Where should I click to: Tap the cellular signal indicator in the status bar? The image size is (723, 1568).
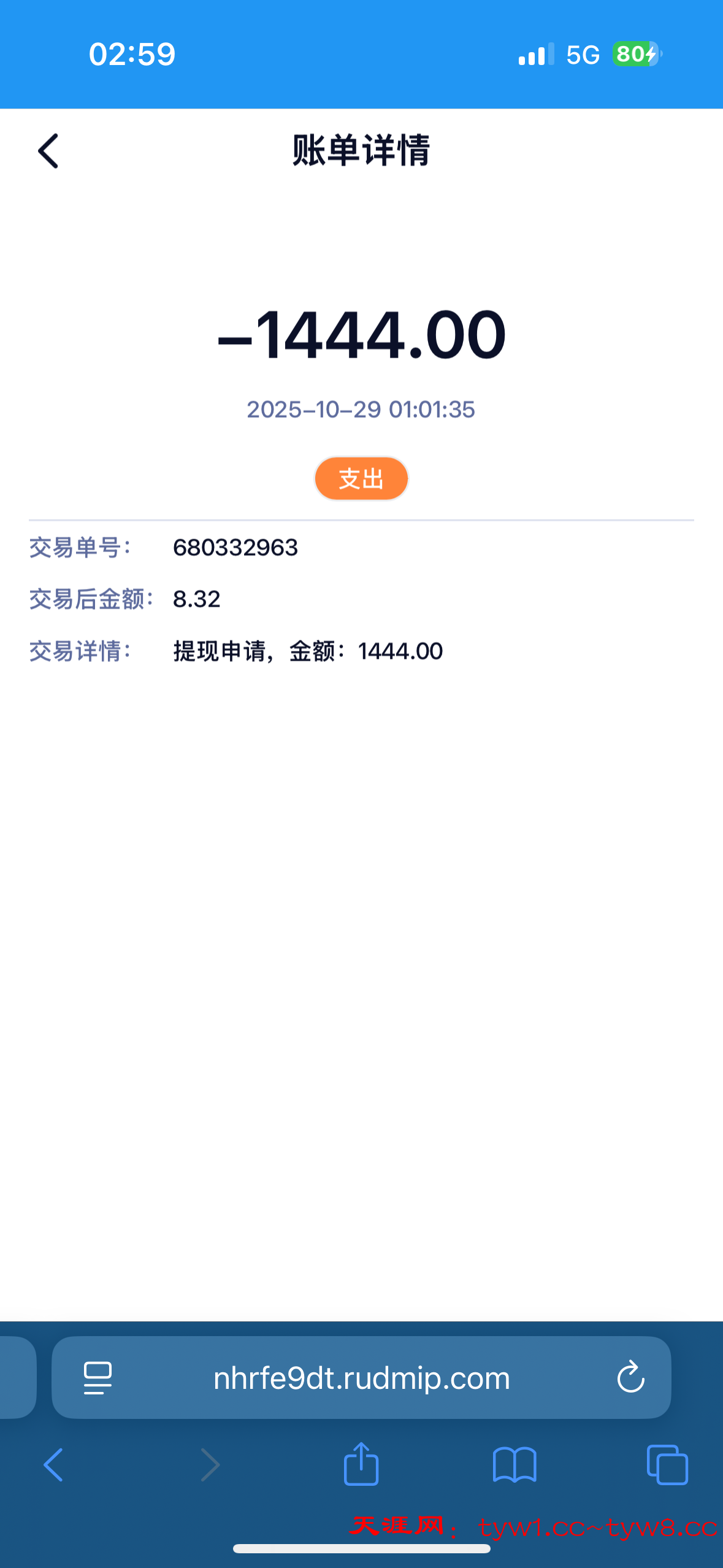[x=534, y=55]
